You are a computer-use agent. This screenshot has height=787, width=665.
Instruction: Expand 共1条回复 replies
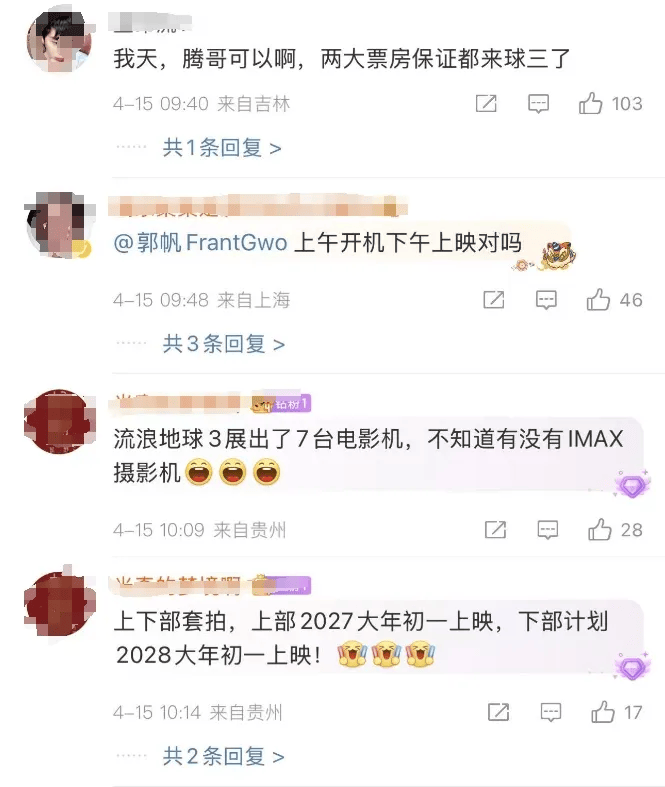[222, 148]
